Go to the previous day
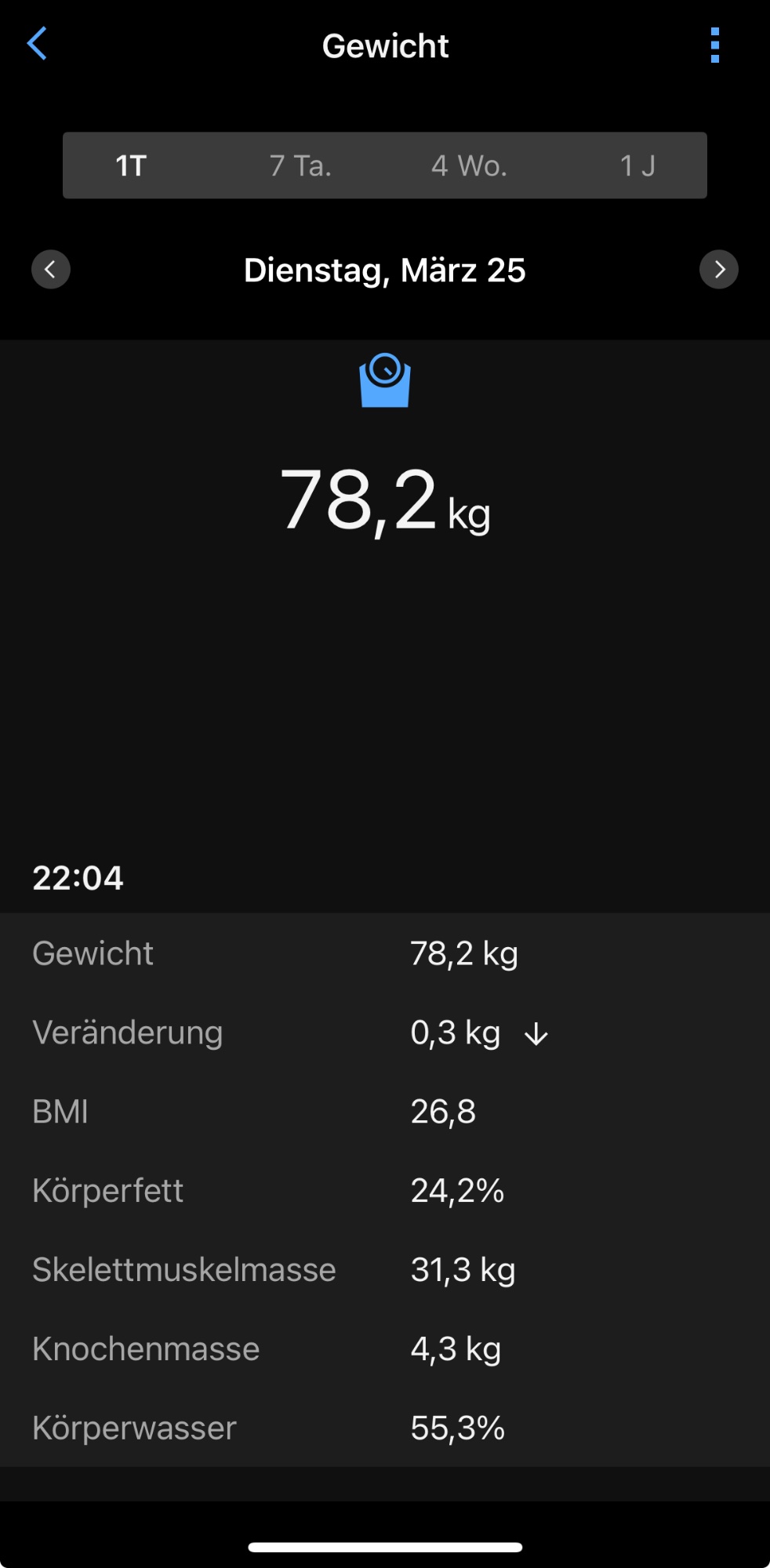Image resolution: width=770 pixels, height=1568 pixels. click(x=51, y=270)
